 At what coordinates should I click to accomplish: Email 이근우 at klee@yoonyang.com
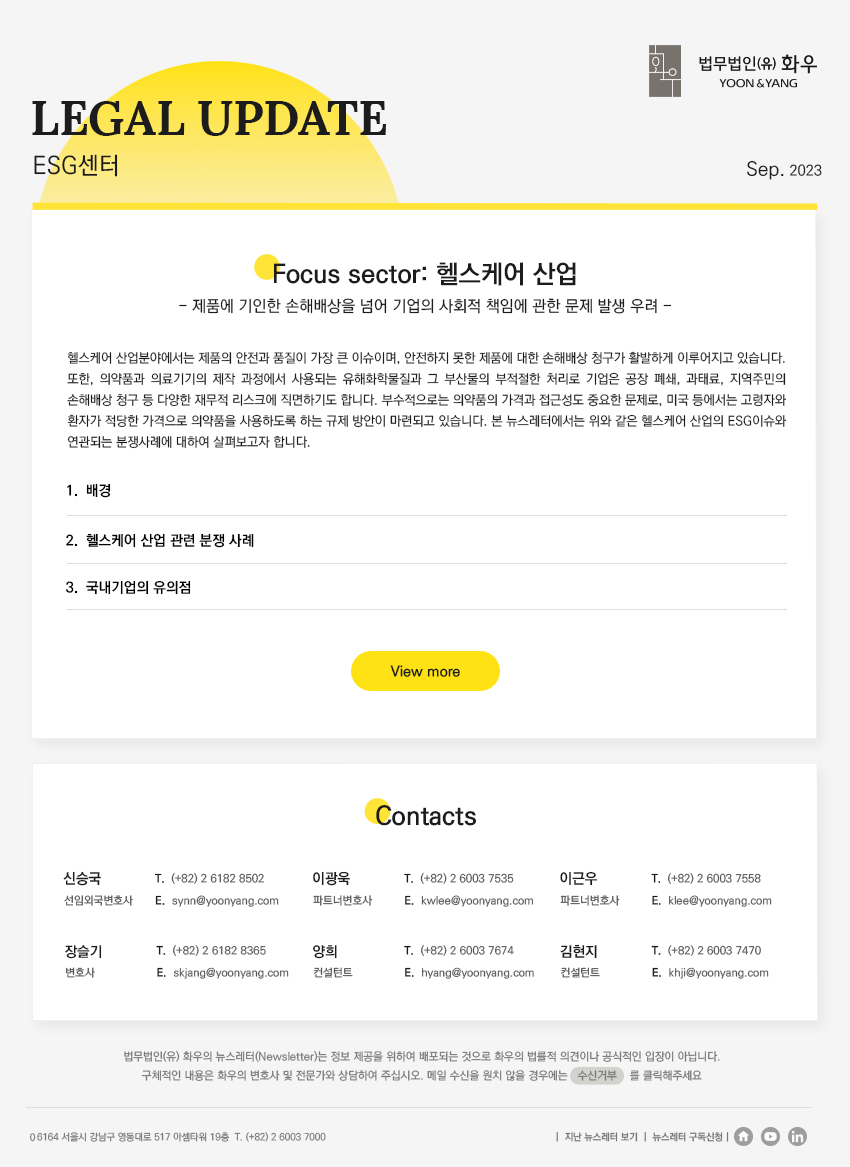click(720, 900)
